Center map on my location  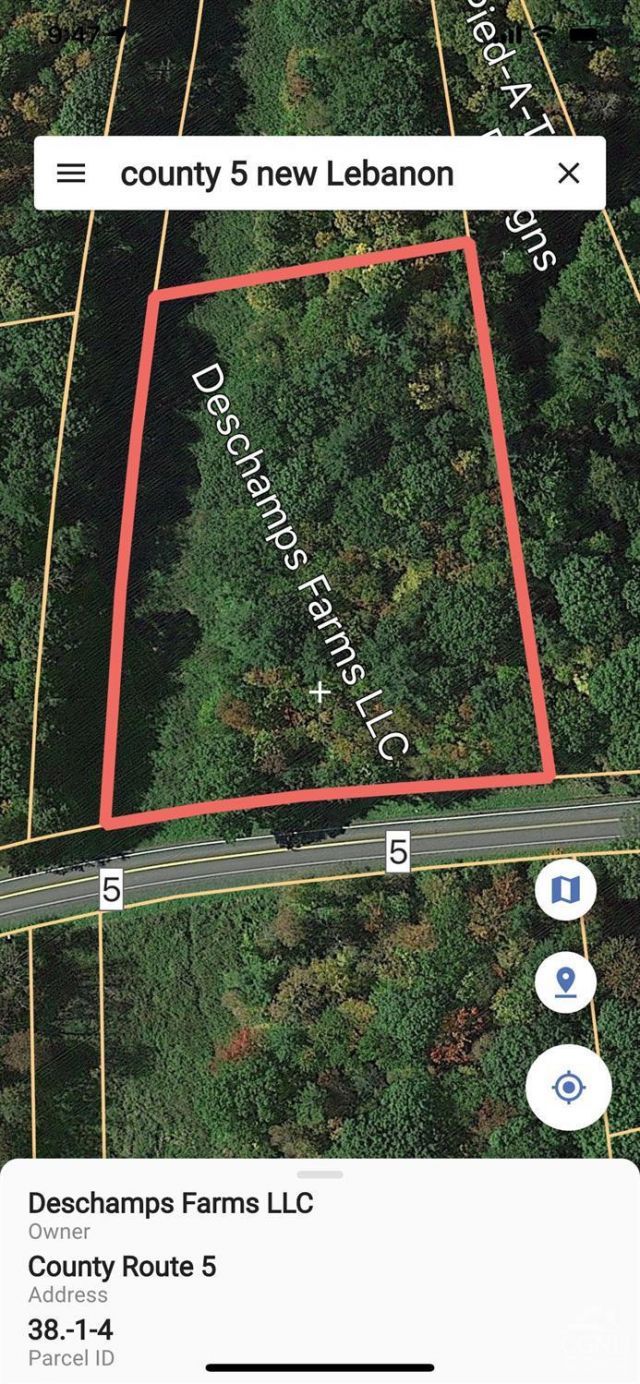click(x=567, y=1087)
